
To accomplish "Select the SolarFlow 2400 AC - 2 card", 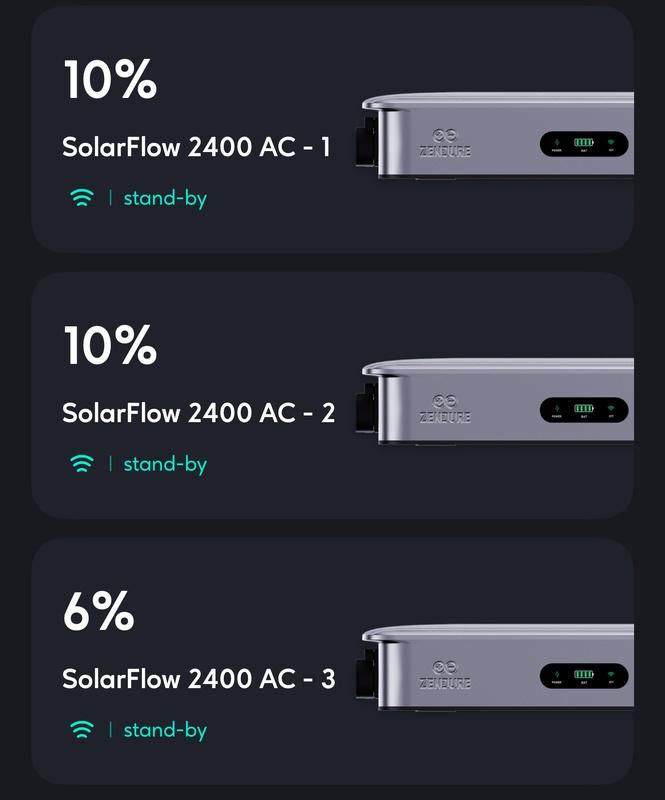I will 332,396.
